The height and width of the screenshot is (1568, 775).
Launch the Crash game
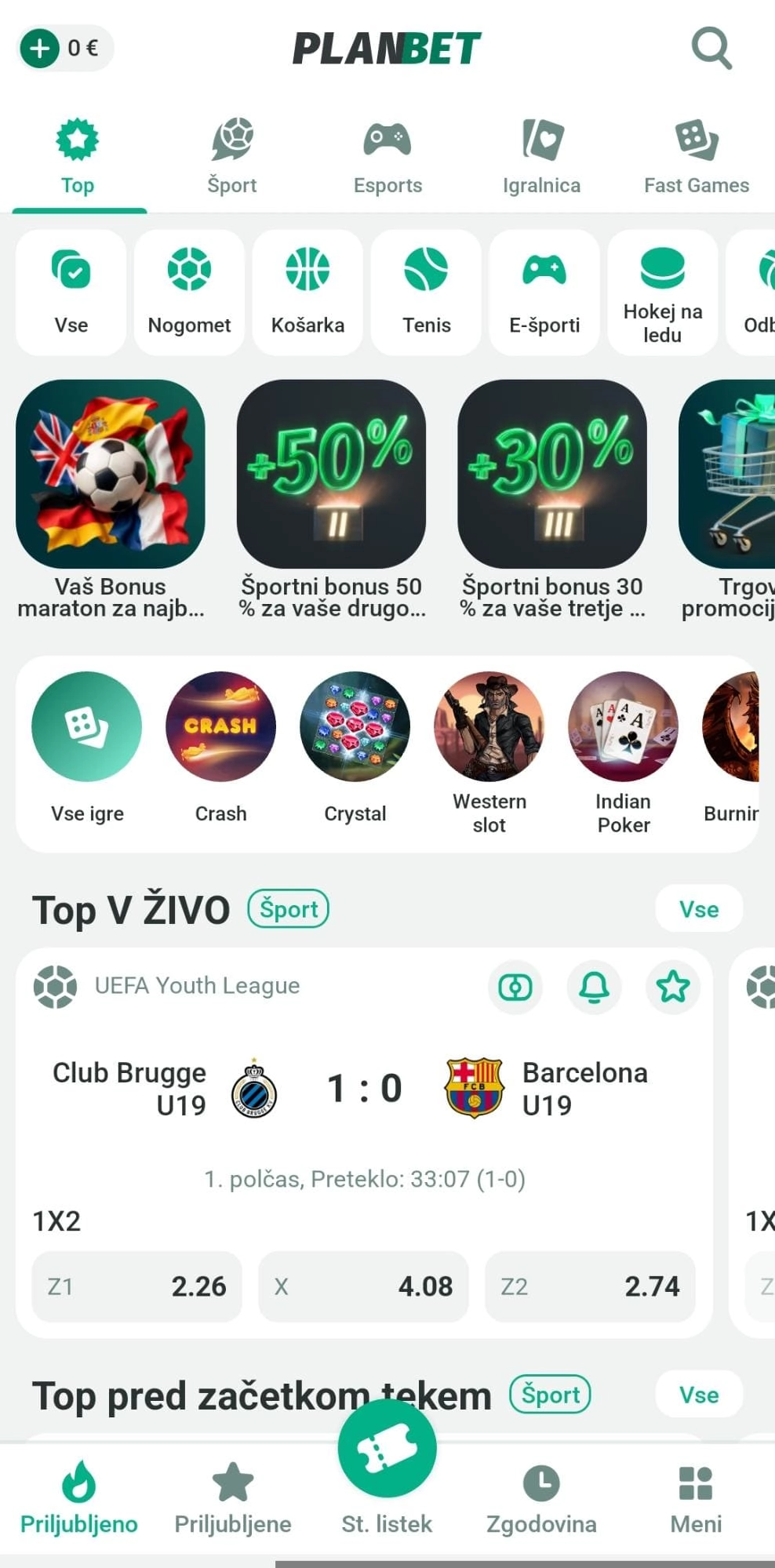click(x=220, y=726)
